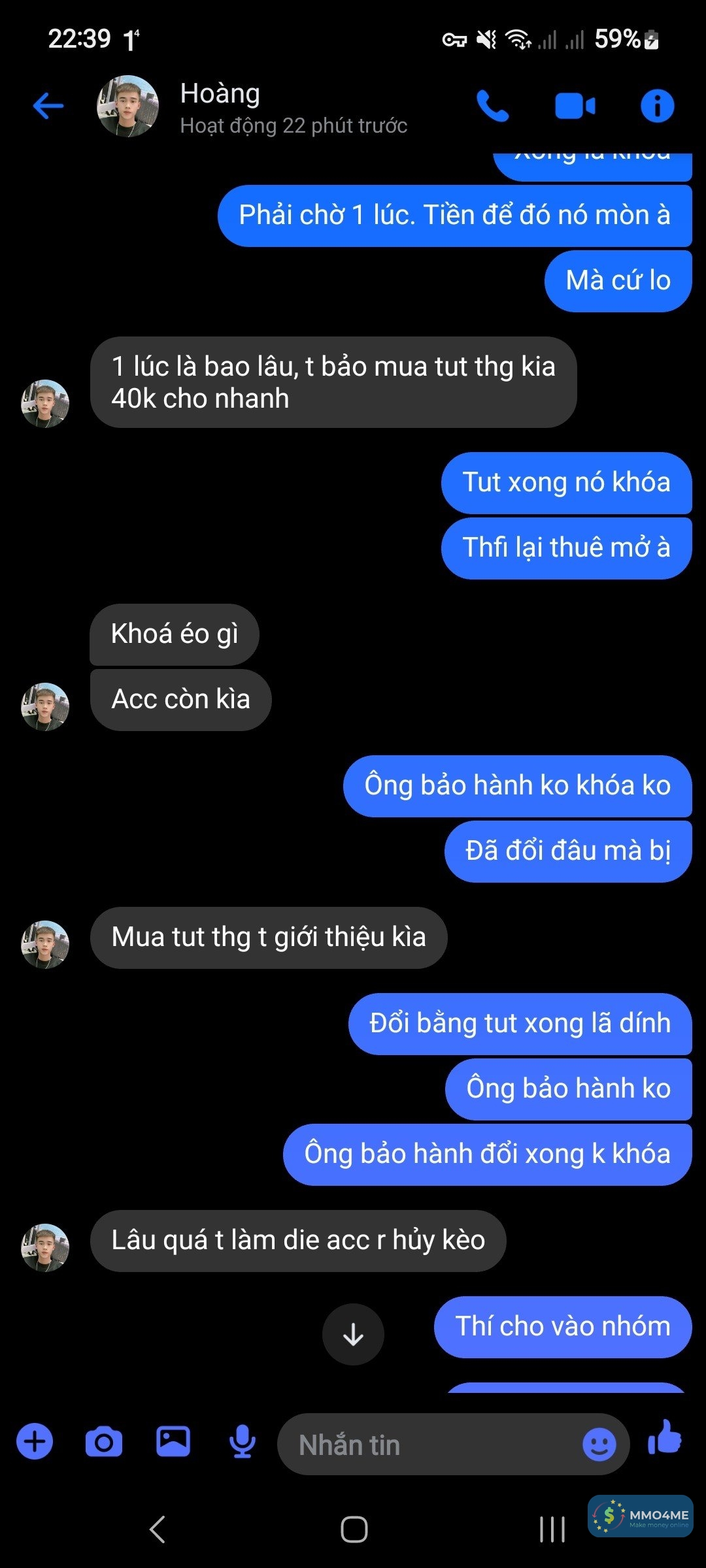
Task: Tap the system back button
Action: [x=158, y=1529]
